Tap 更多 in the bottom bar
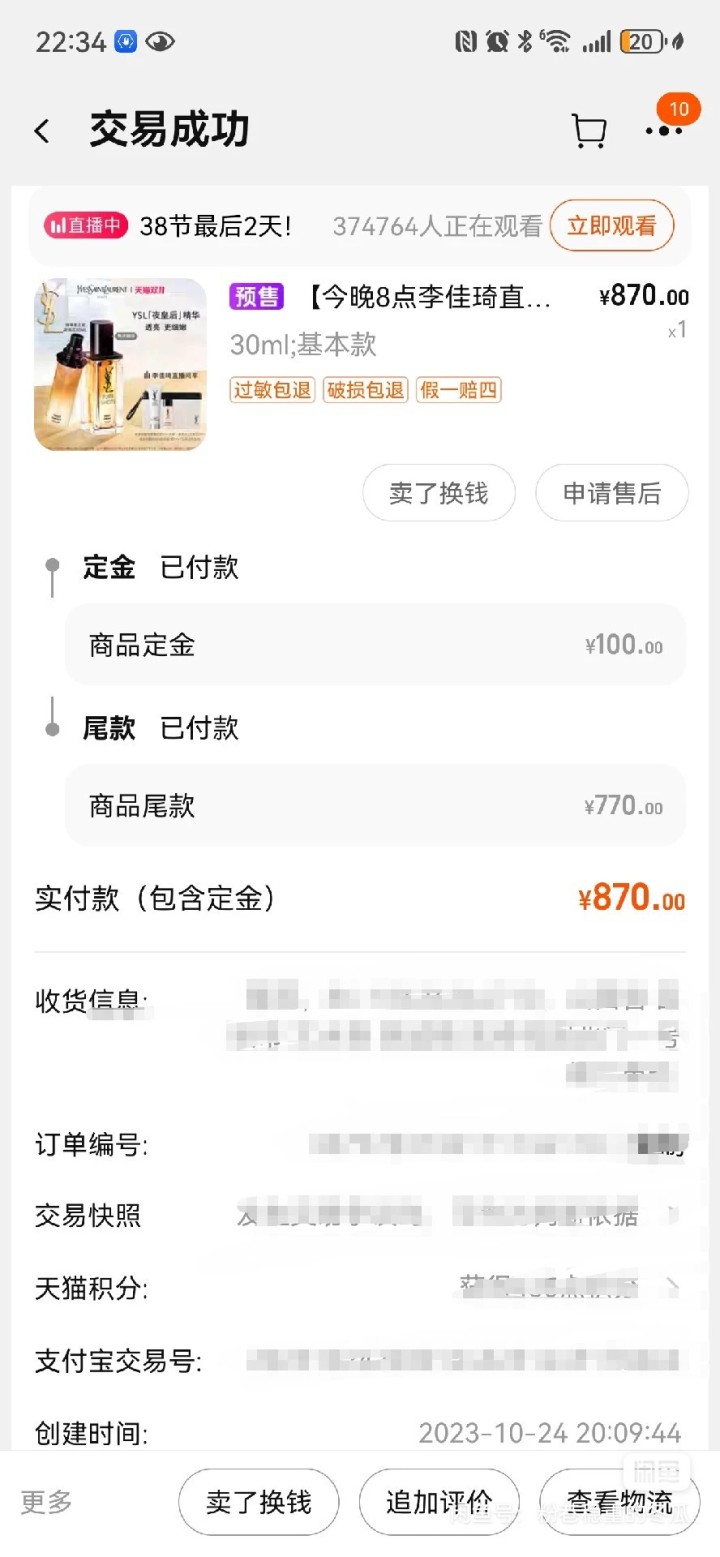This screenshot has width=720, height=1557. [x=47, y=1502]
